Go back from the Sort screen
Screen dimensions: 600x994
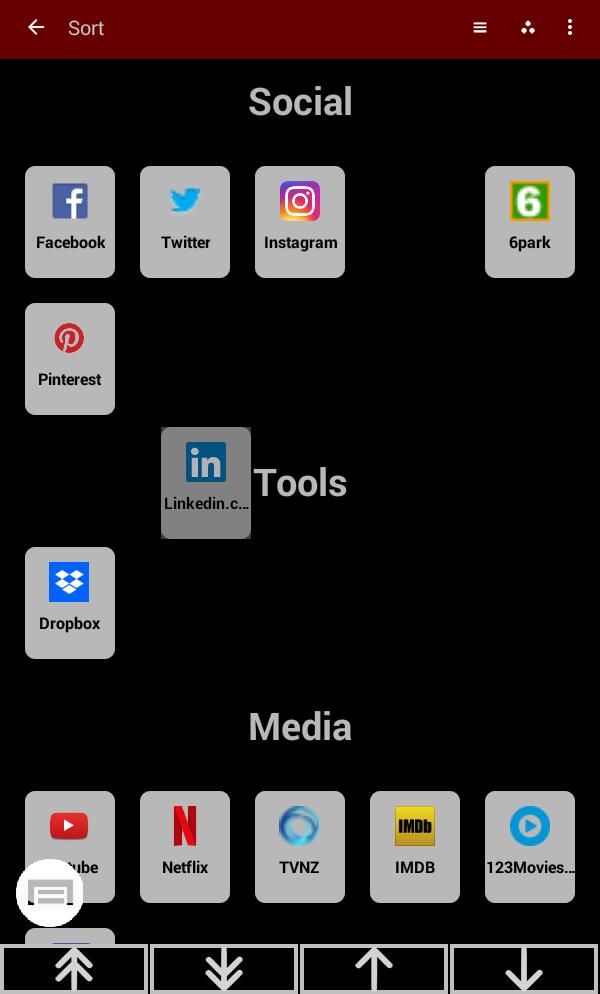36,28
